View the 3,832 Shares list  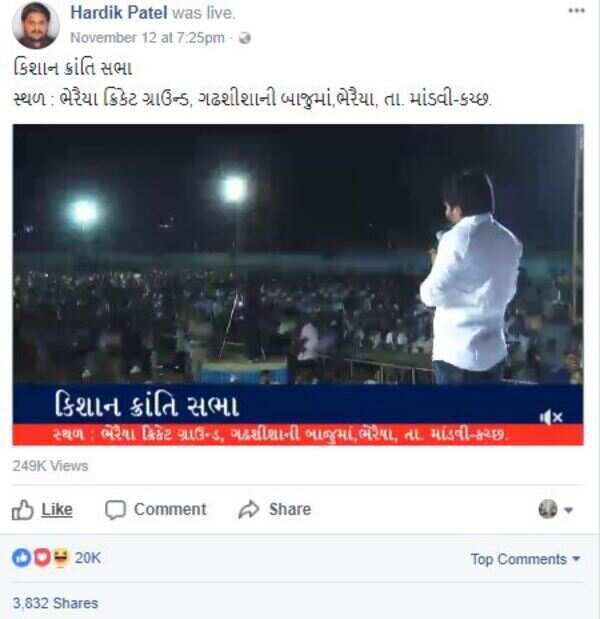(x=55, y=603)
